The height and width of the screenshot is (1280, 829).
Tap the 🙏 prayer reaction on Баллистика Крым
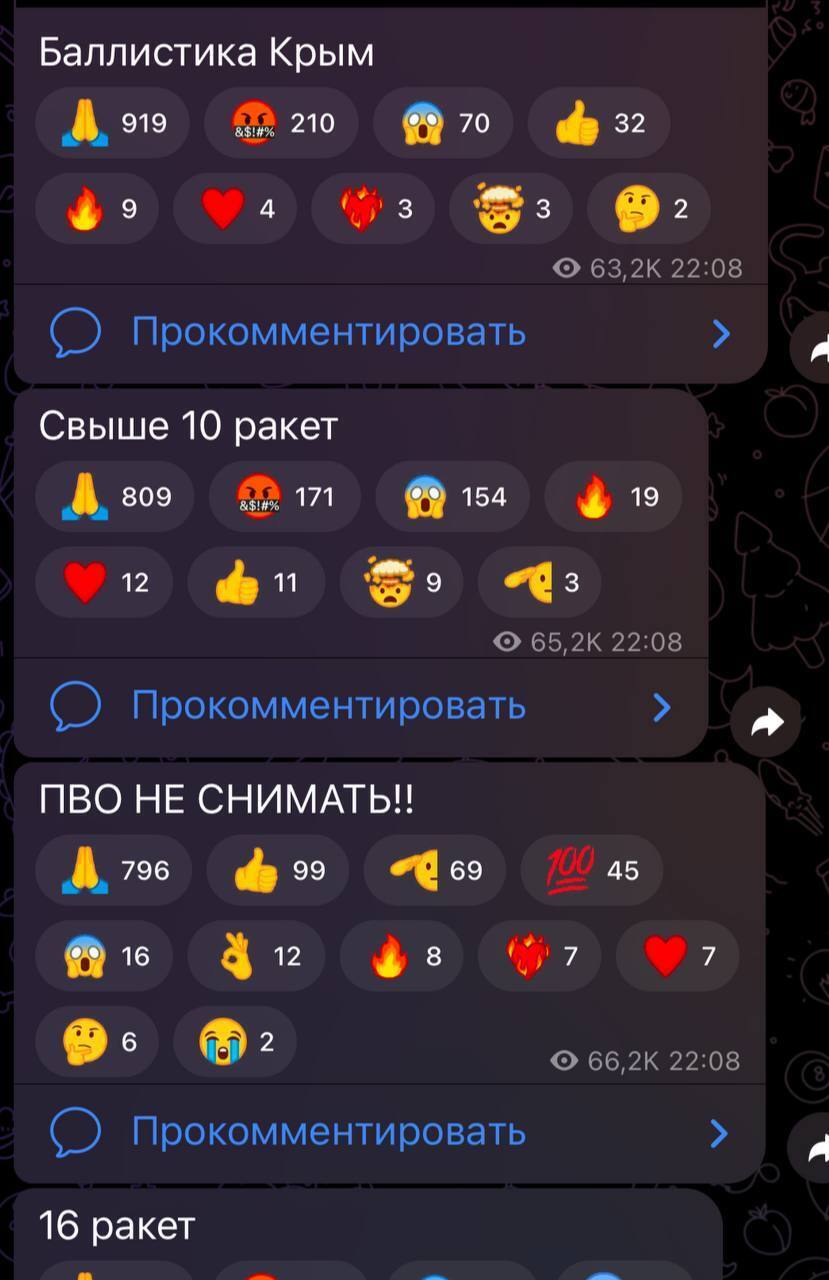pyautogui.click(x=112, y=122)
